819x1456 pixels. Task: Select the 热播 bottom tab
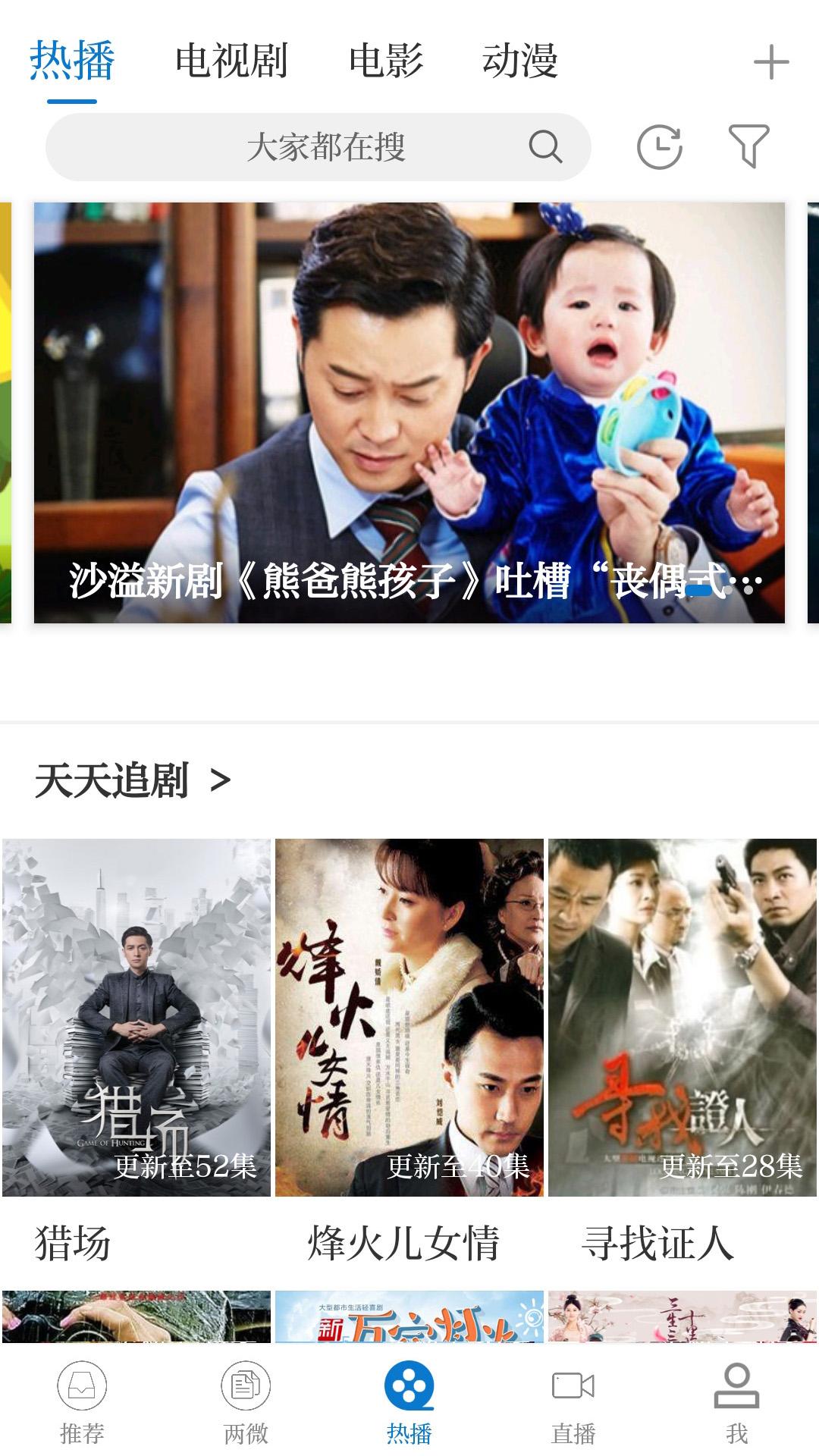[409, 1402]
